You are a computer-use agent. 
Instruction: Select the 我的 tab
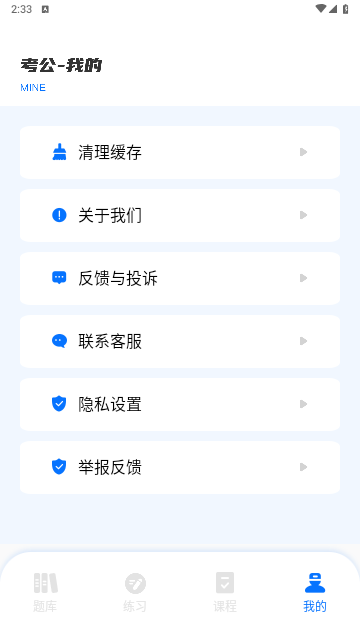(315, 592)
